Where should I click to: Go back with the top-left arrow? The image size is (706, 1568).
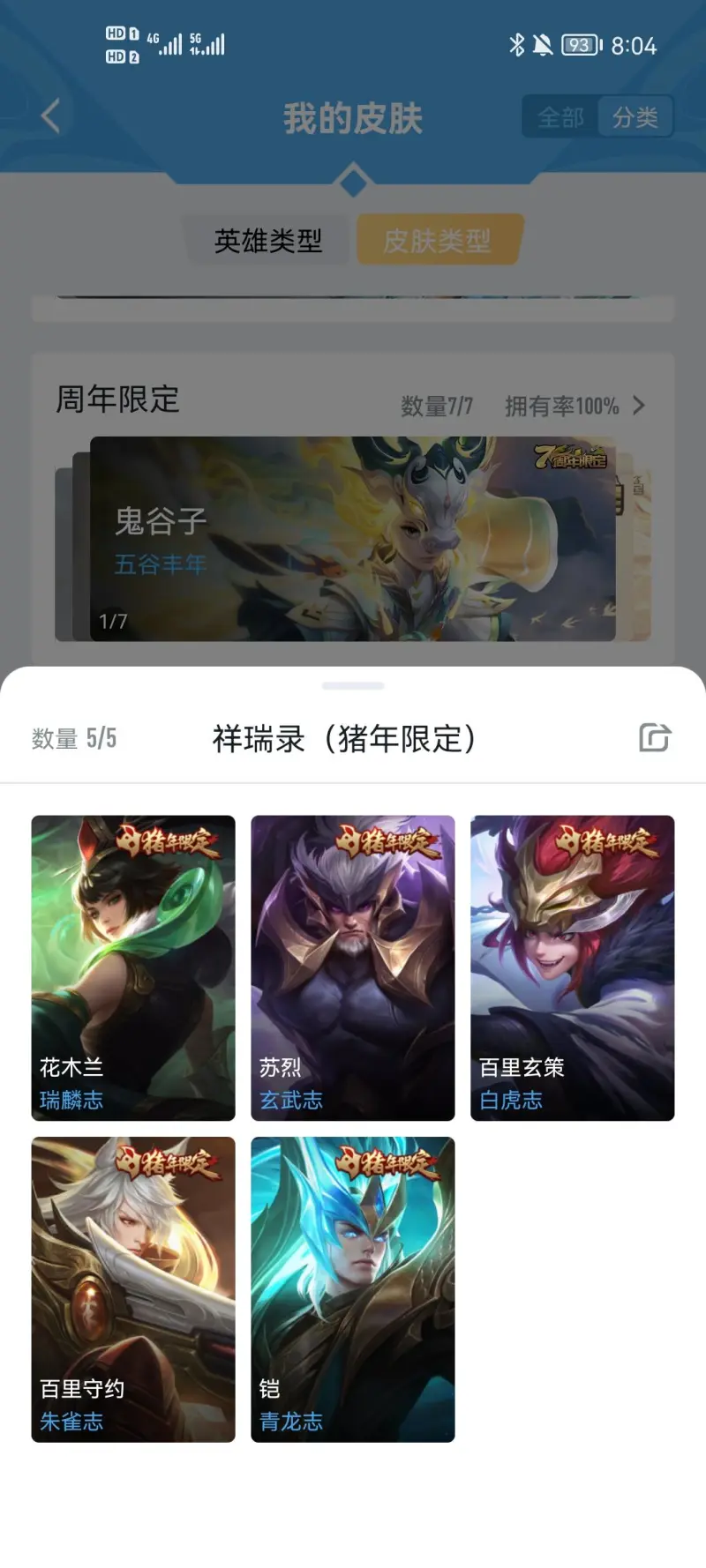point(51,116)
